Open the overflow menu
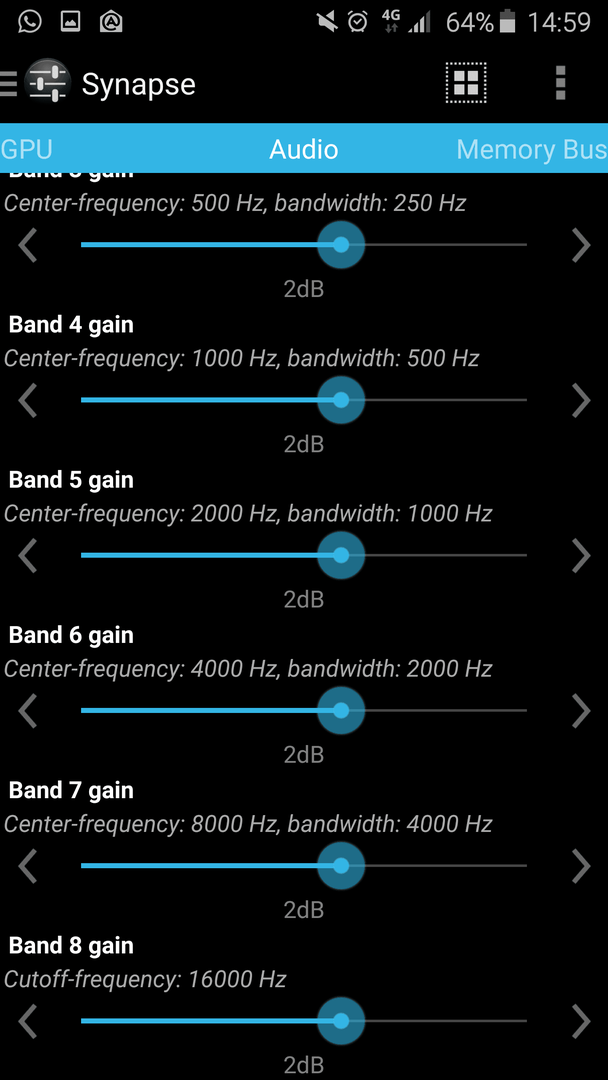The width and height of the screenshot is (608, 1080). click(560, 83)
